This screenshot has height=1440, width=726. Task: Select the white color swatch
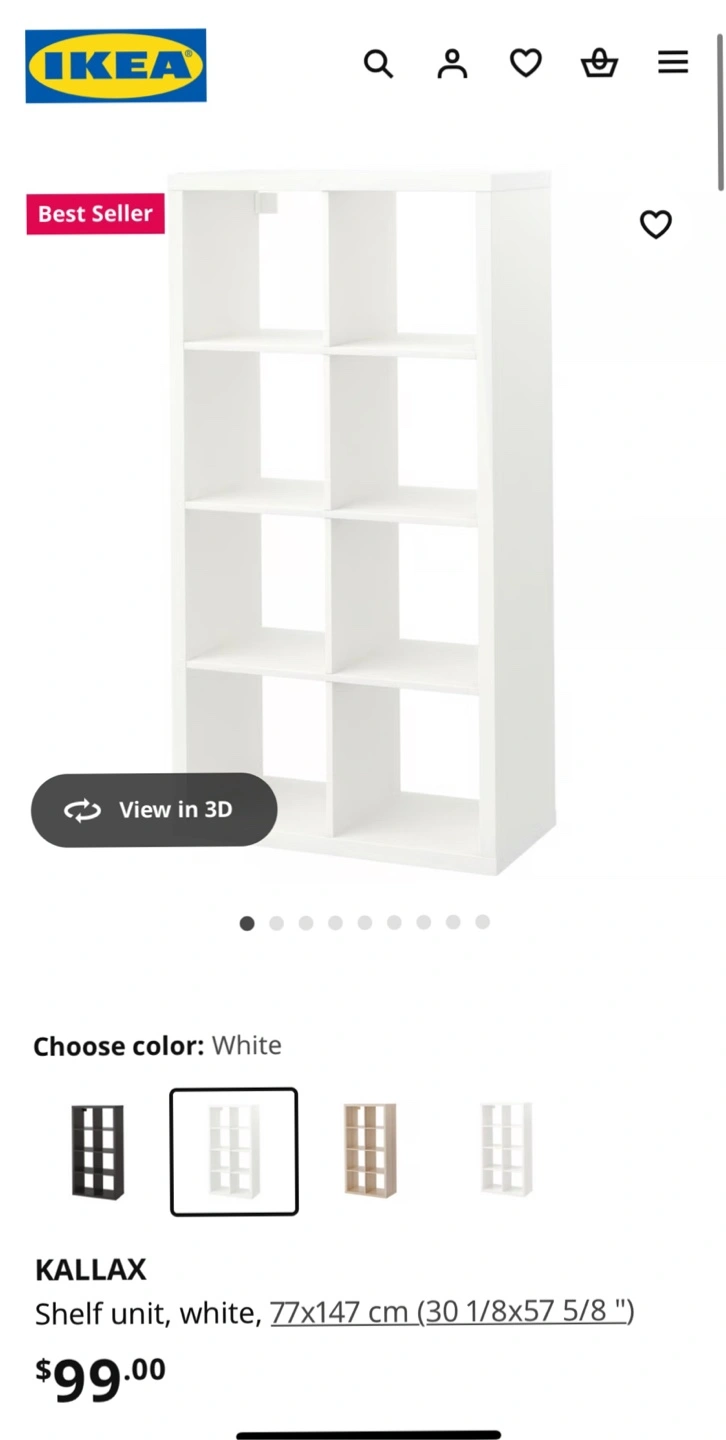tap(234, 1152)
